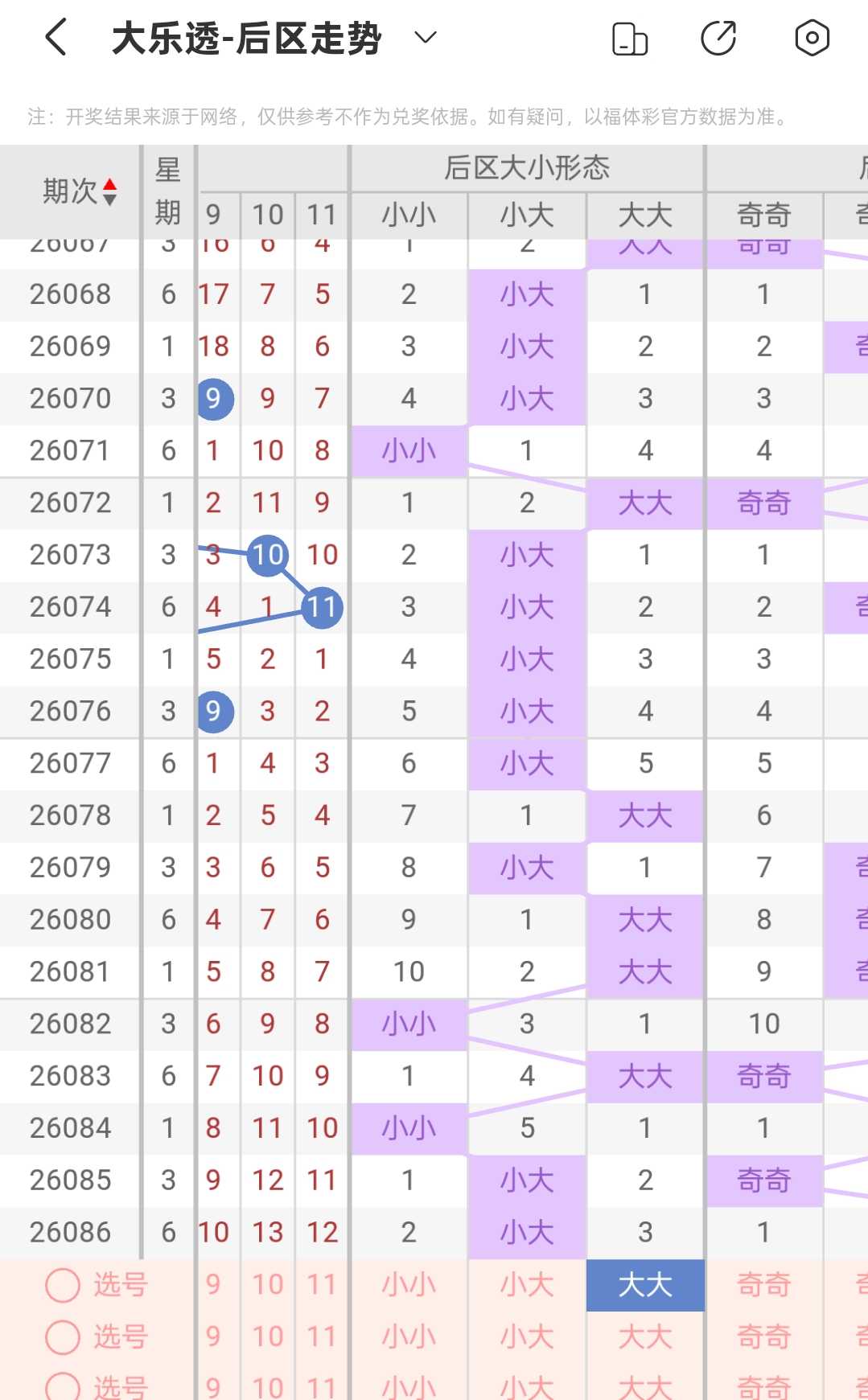This screenshot has height=1400, width=868.
Task: Pick number 10 in first 选号 row
Action: (268, 1285)
